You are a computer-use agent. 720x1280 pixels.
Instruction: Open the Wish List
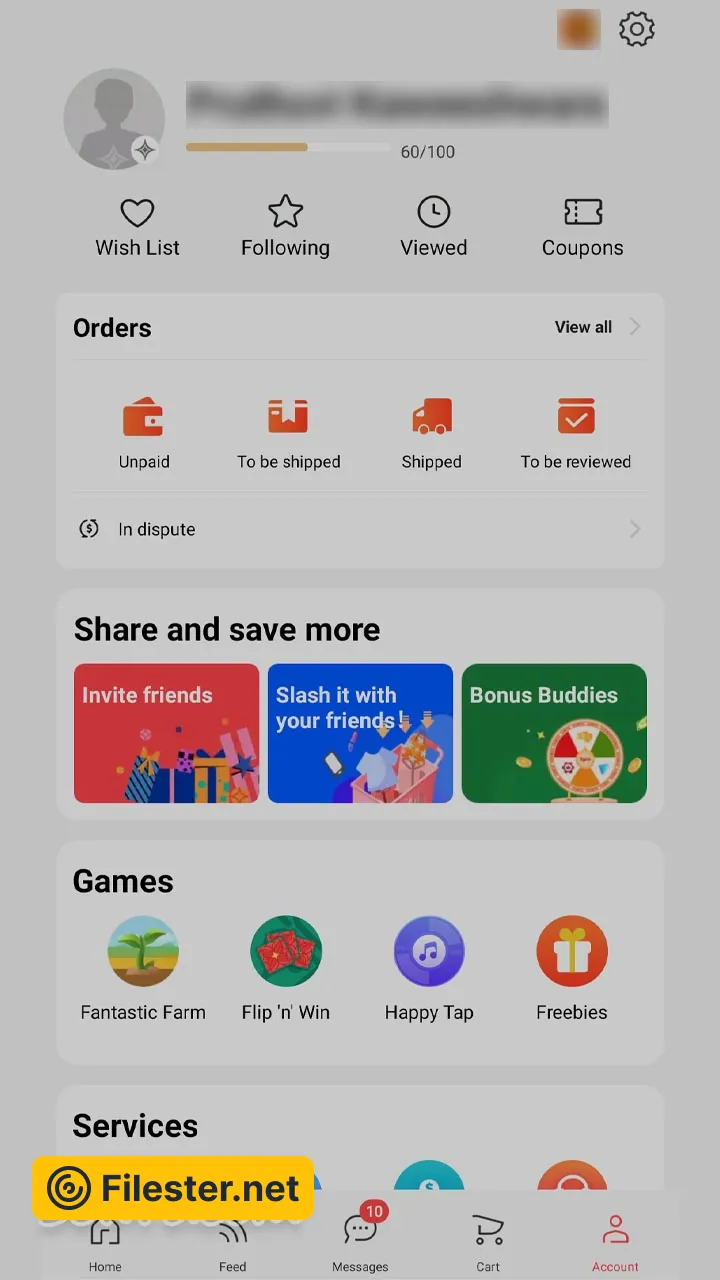point(137,228)
